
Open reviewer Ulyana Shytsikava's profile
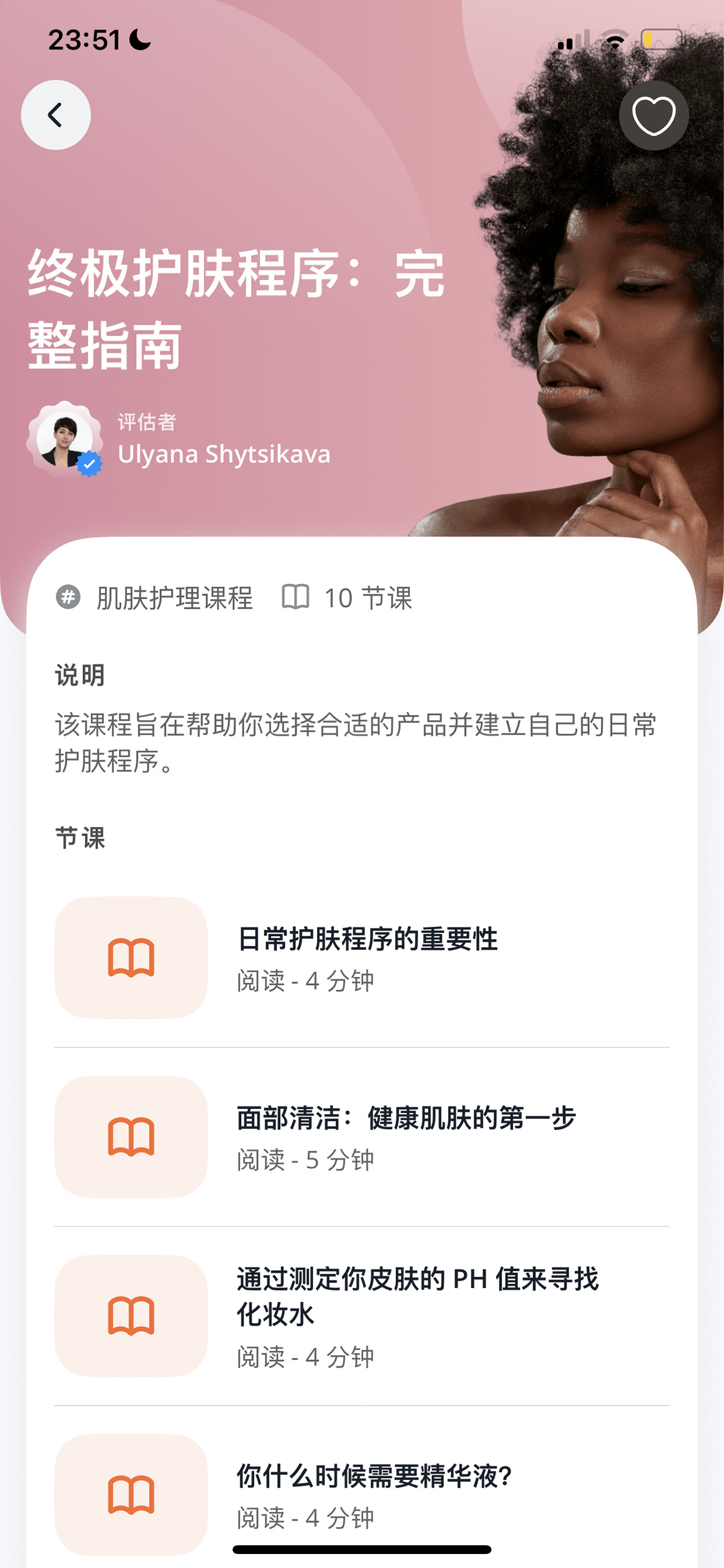click(179, 439)
